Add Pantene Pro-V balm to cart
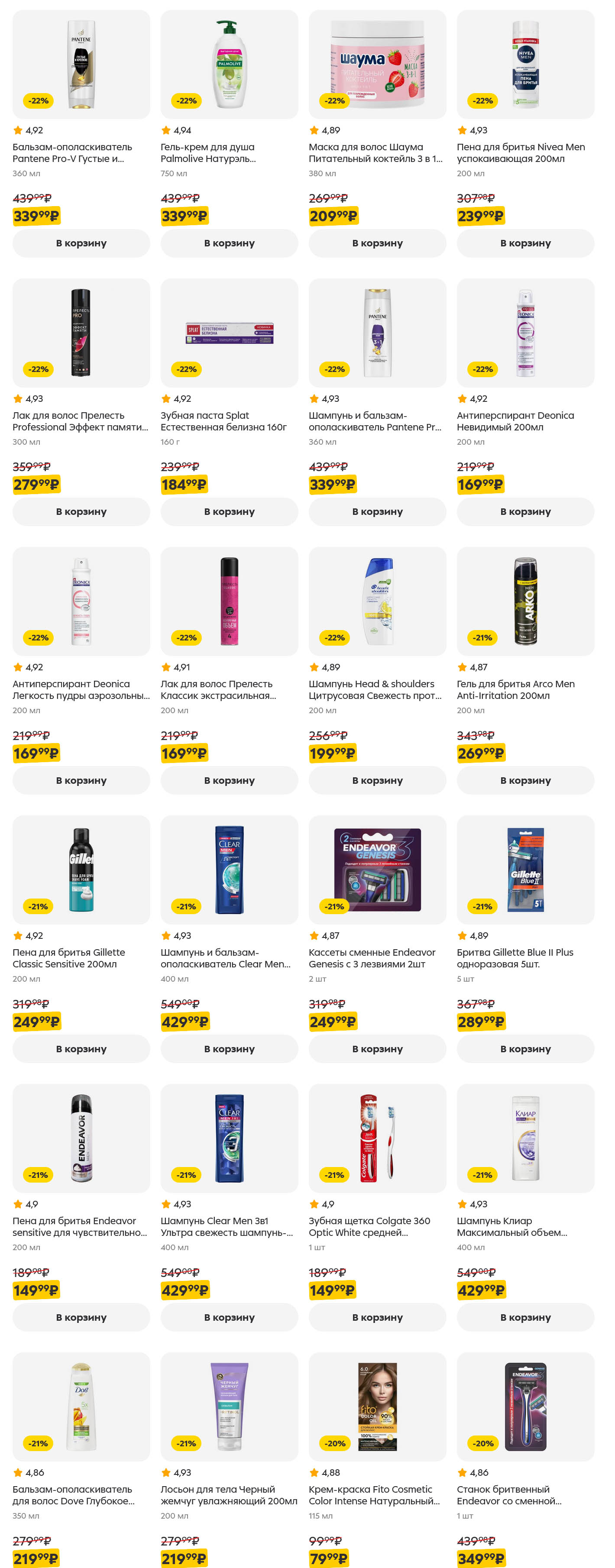Image resolution: width=615 pixels, height=1568 pixels. tap(81, 243)
